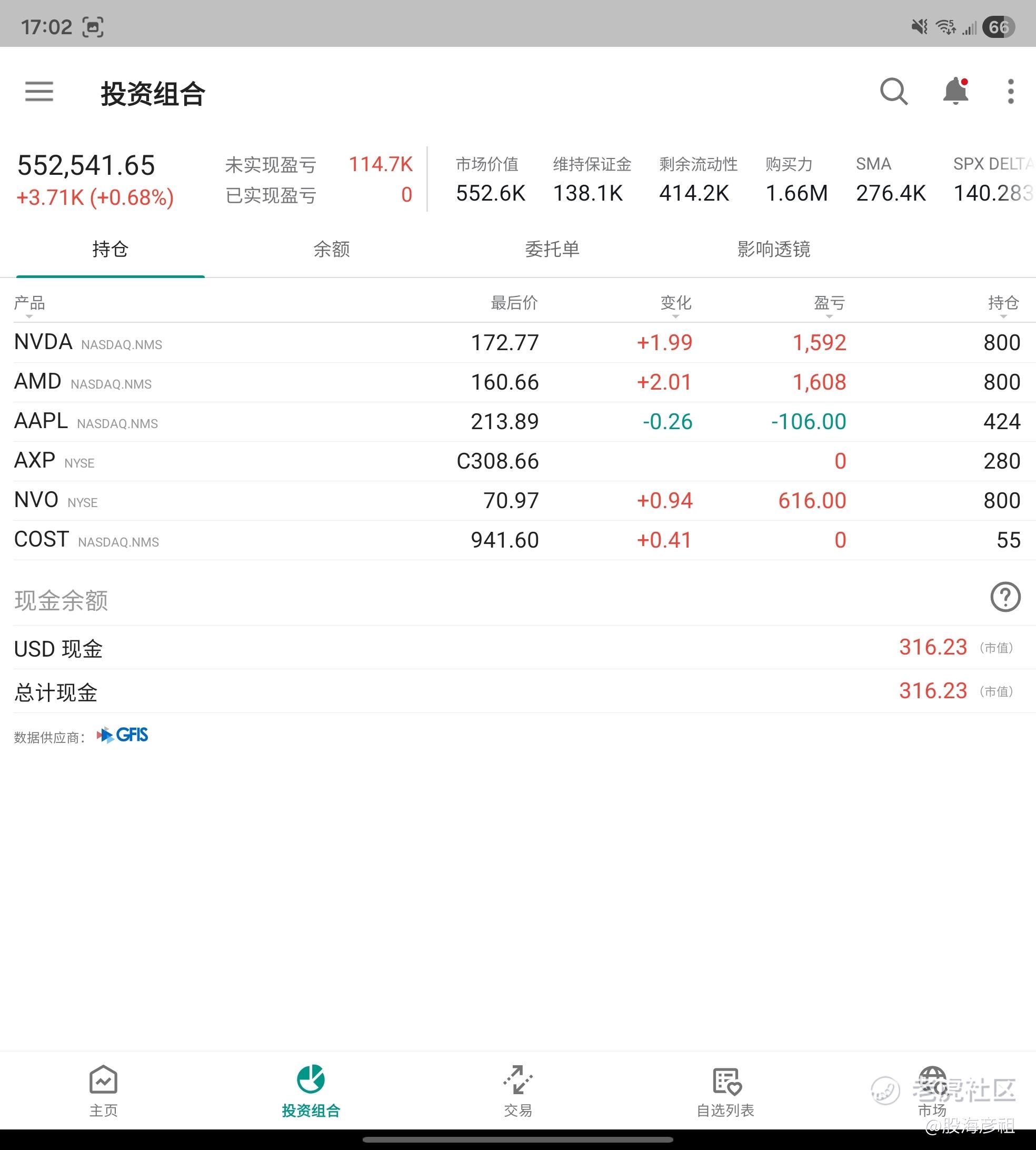Open the three-dot overflow menu
This screenshot has height=1150, width=1036.
click(1011, 91)
